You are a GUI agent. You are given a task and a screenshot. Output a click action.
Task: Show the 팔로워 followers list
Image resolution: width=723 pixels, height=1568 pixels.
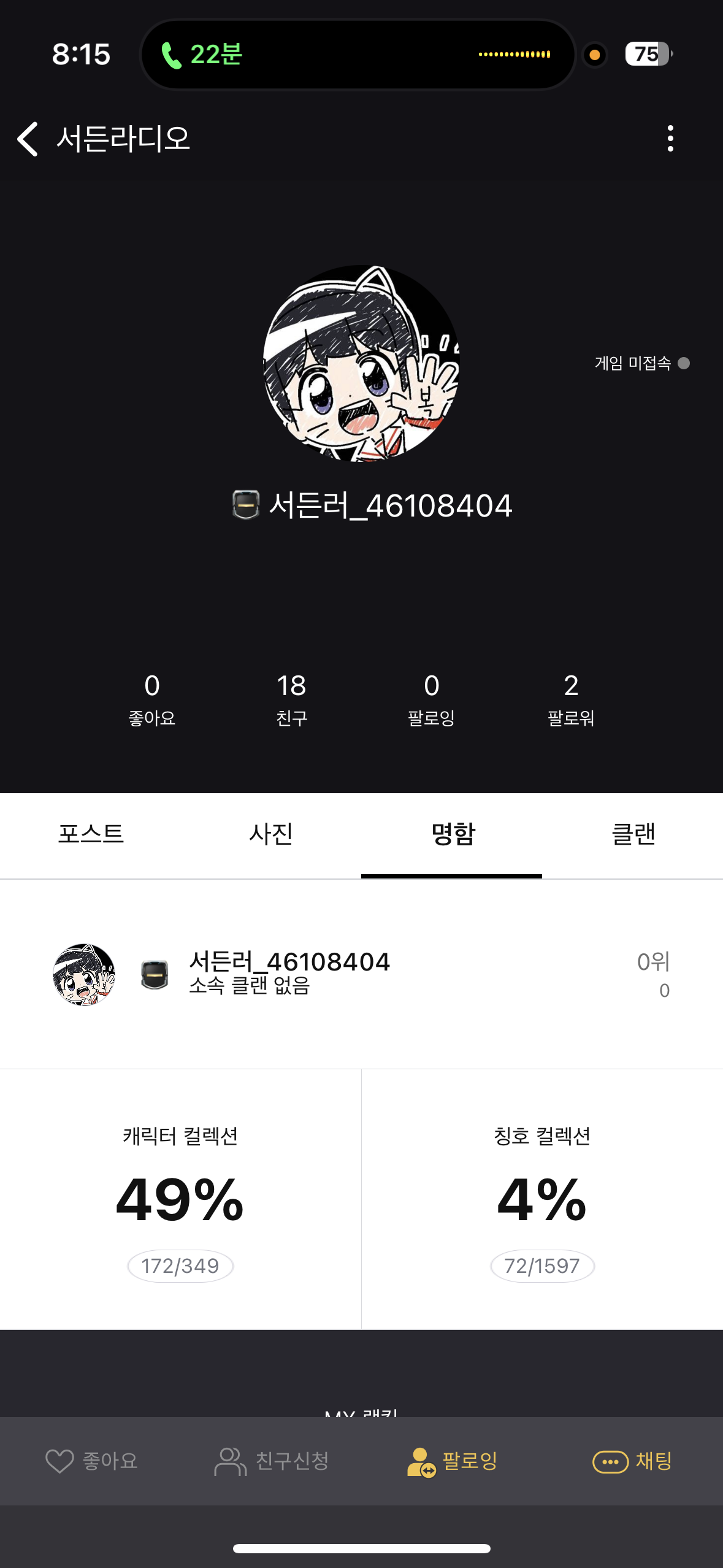click(x=571, y=699)
